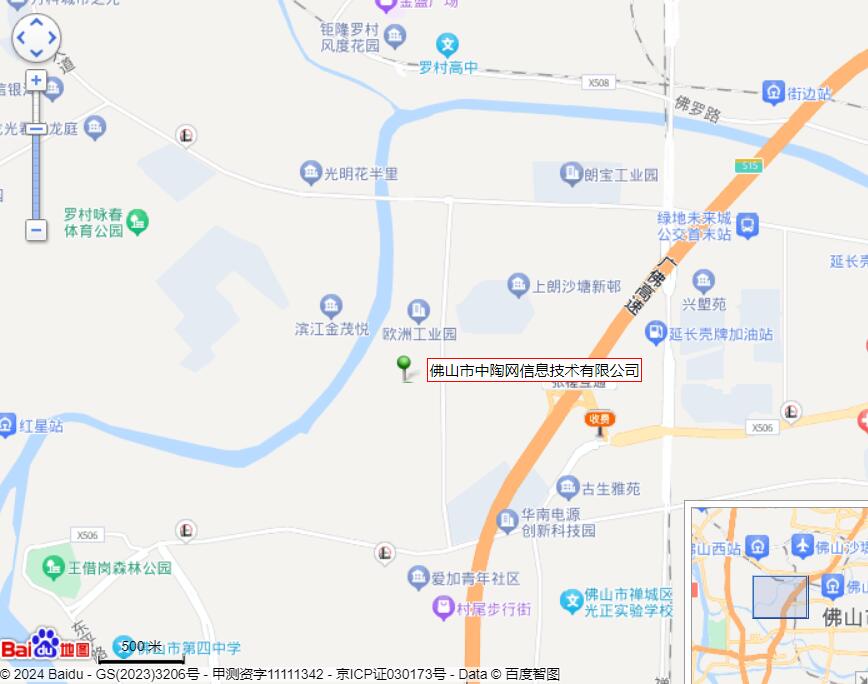Screen dimensions: 868x684
Task: Select the green location marker pin
Action: 404,366
